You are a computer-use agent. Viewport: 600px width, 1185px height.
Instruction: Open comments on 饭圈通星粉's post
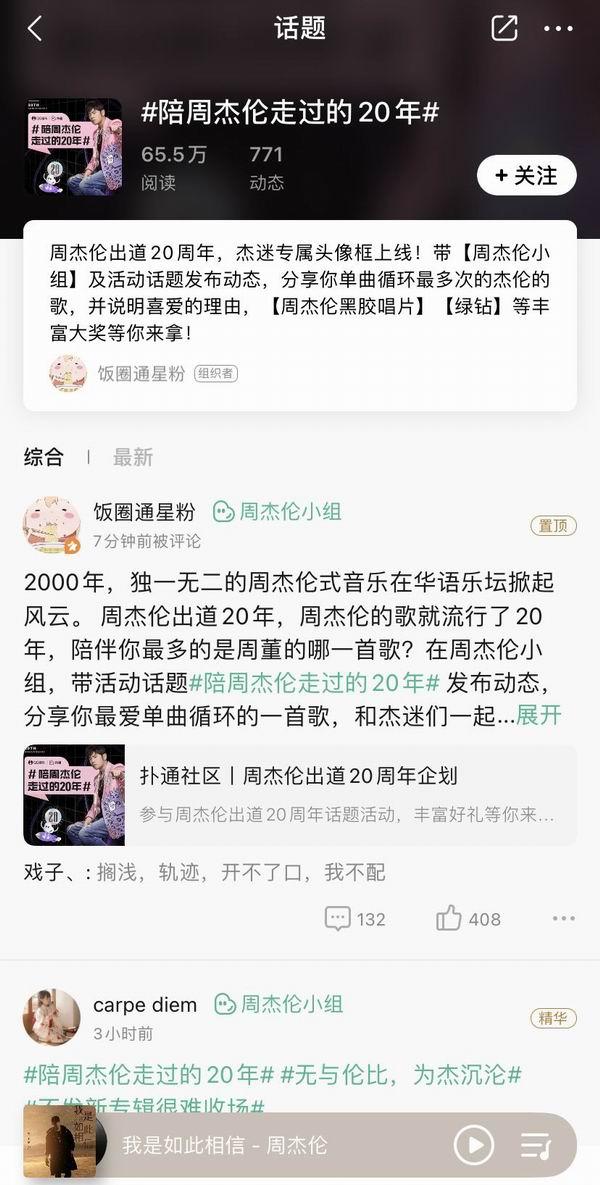click(355, 918)
